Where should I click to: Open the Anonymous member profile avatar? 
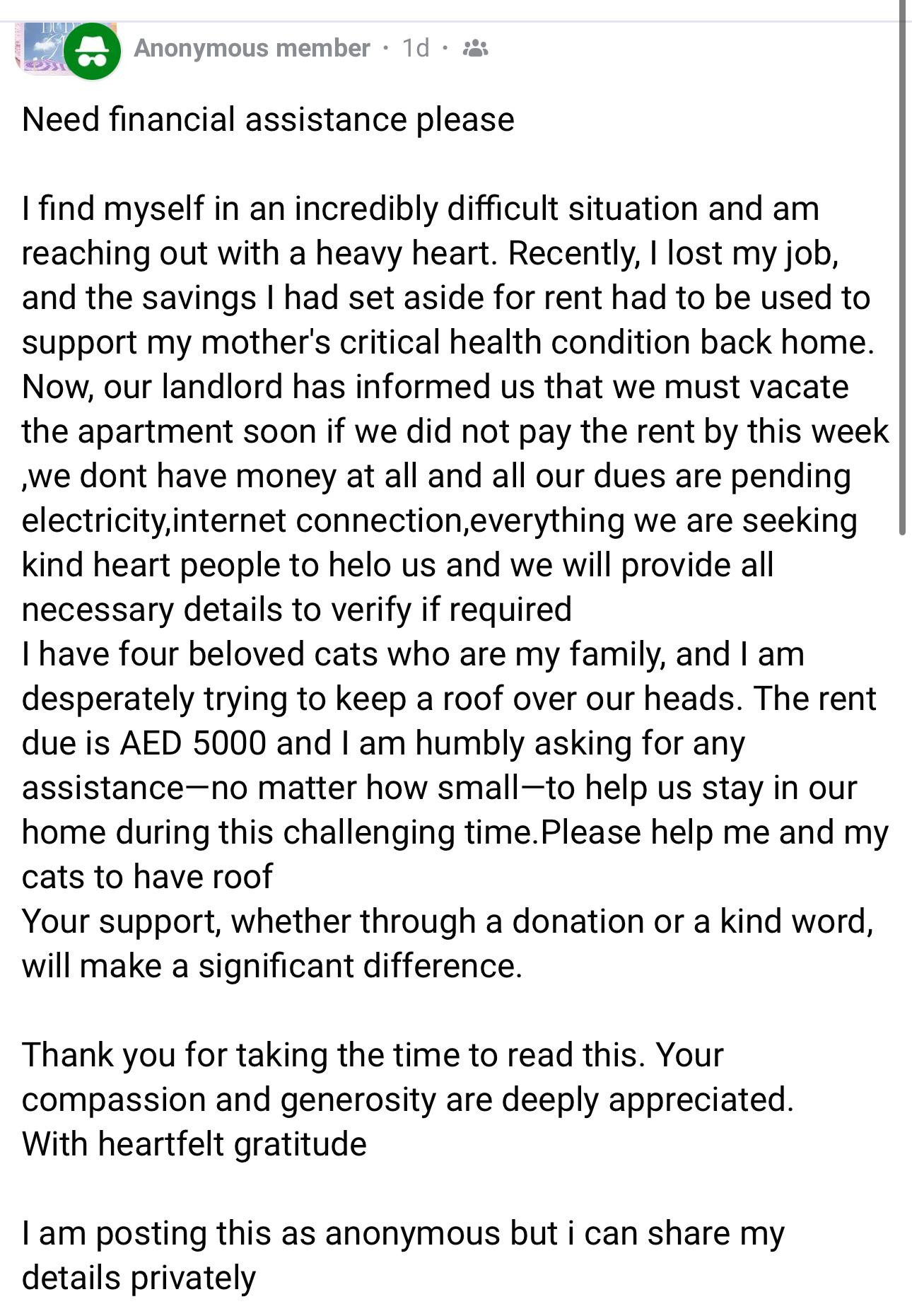click(x=93, y=50)
